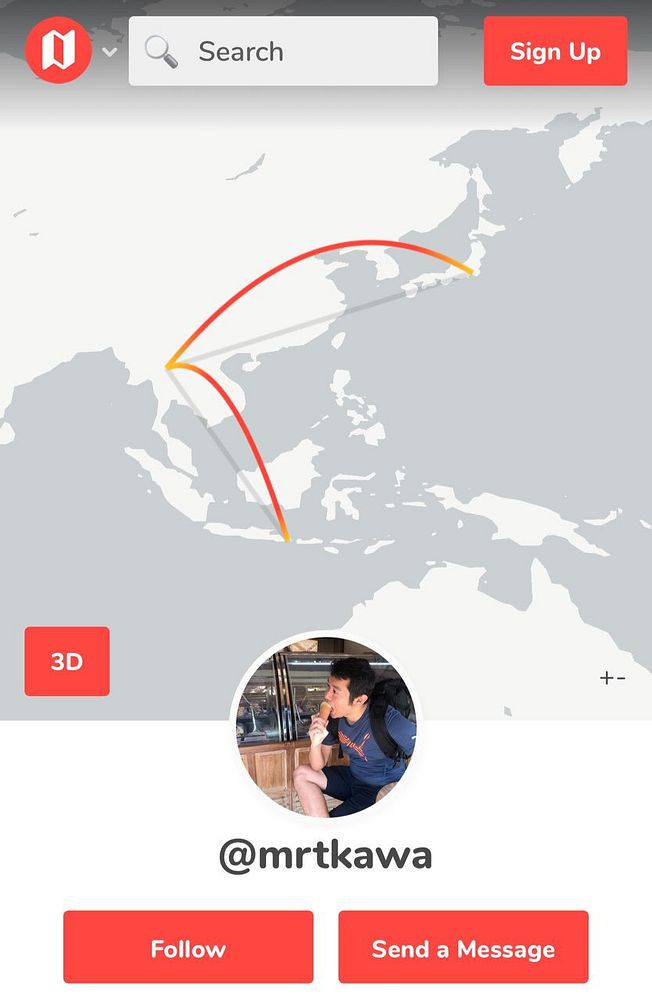This screenshot has height=1000, width=652.
Task: Switch the map to 3D view
Action: 67,661
